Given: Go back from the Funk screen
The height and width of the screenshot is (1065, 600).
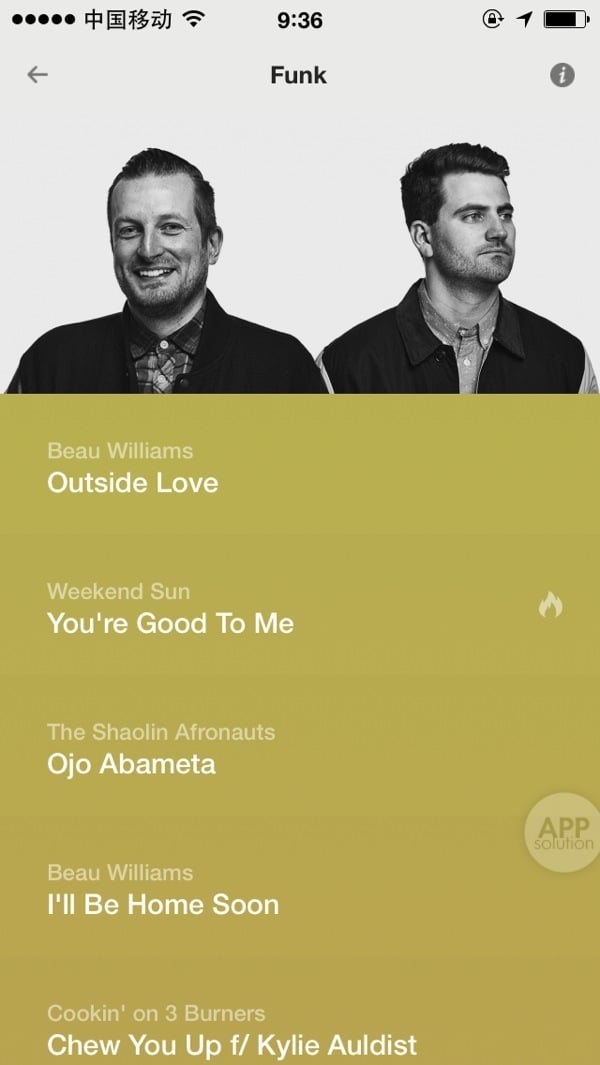Looking at the screenshot, I should 38,75.
